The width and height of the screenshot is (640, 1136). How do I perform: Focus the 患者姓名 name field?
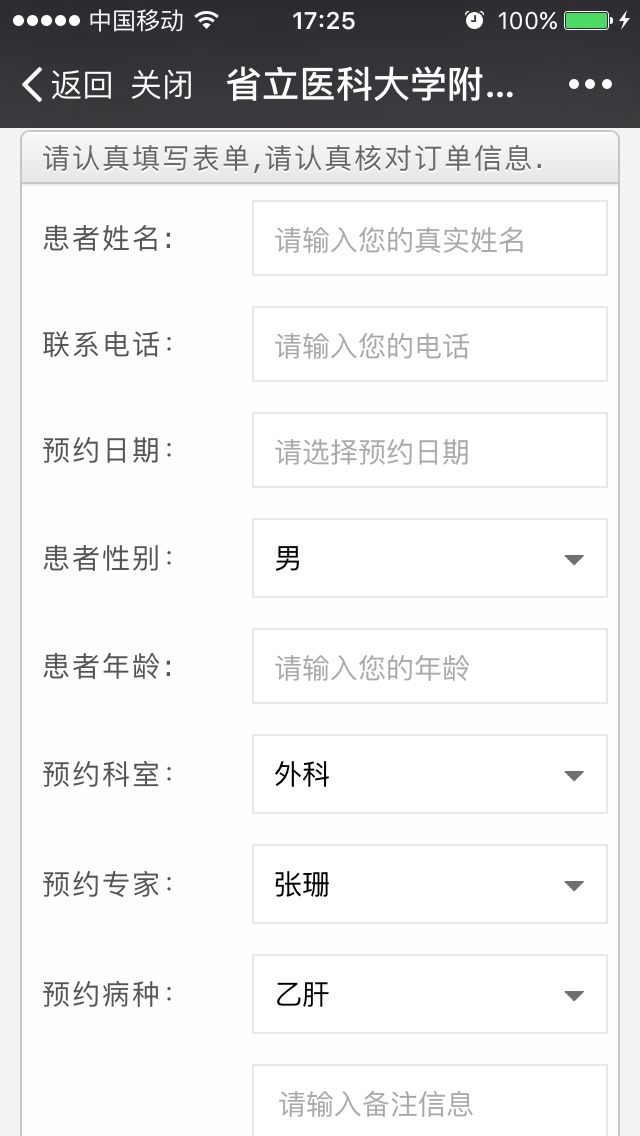click(429, 239)
